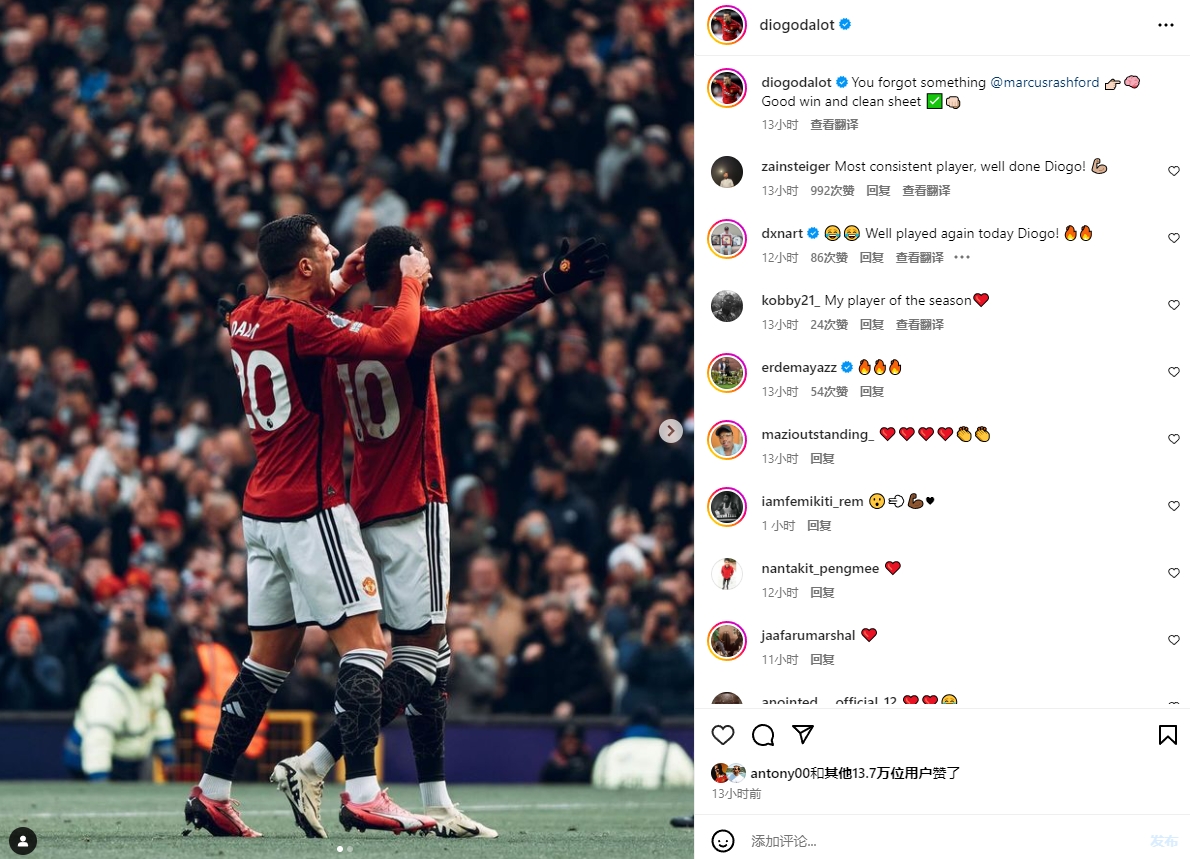1190x859 pixels.
Task: Reply to iamfemikiti_rem's comment
Action: pos(819,526)
